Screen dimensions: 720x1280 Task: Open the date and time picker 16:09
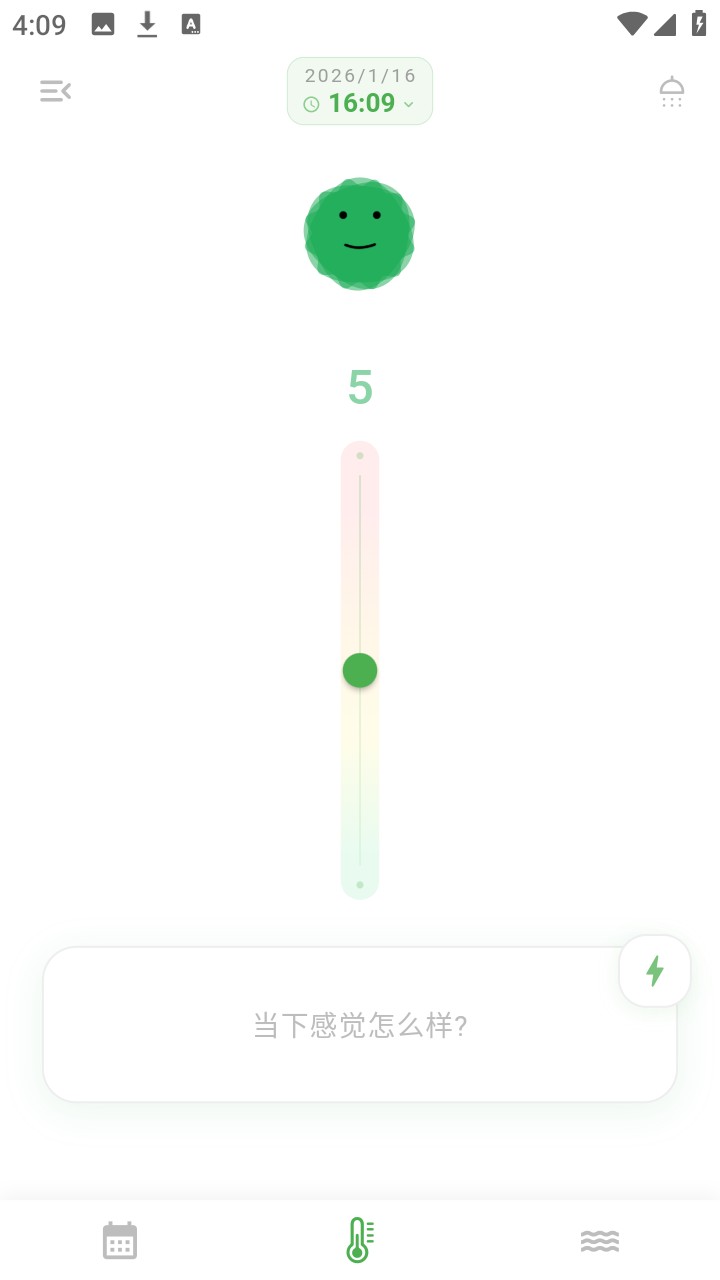(x=360, y=92)
